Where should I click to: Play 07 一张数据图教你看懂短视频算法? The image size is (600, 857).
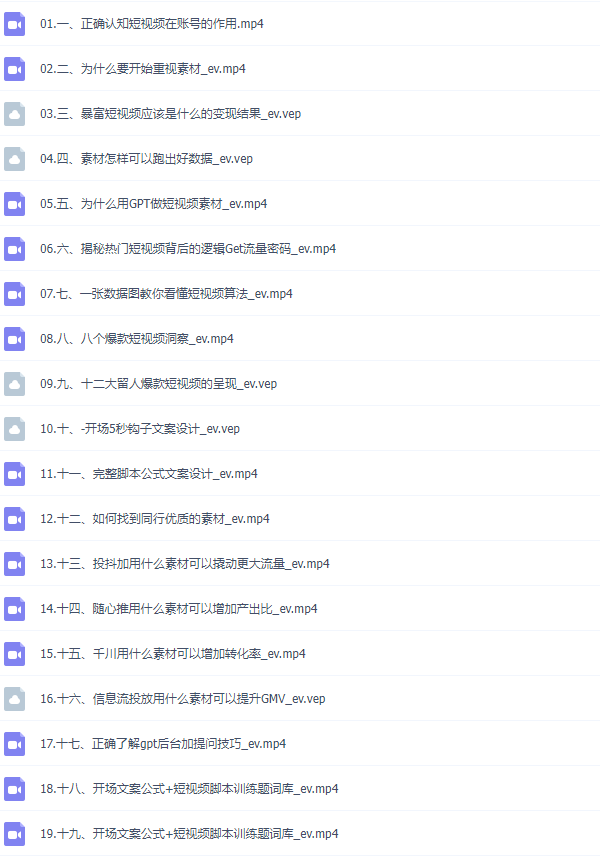pyautogui.click(x=166, y=293)
